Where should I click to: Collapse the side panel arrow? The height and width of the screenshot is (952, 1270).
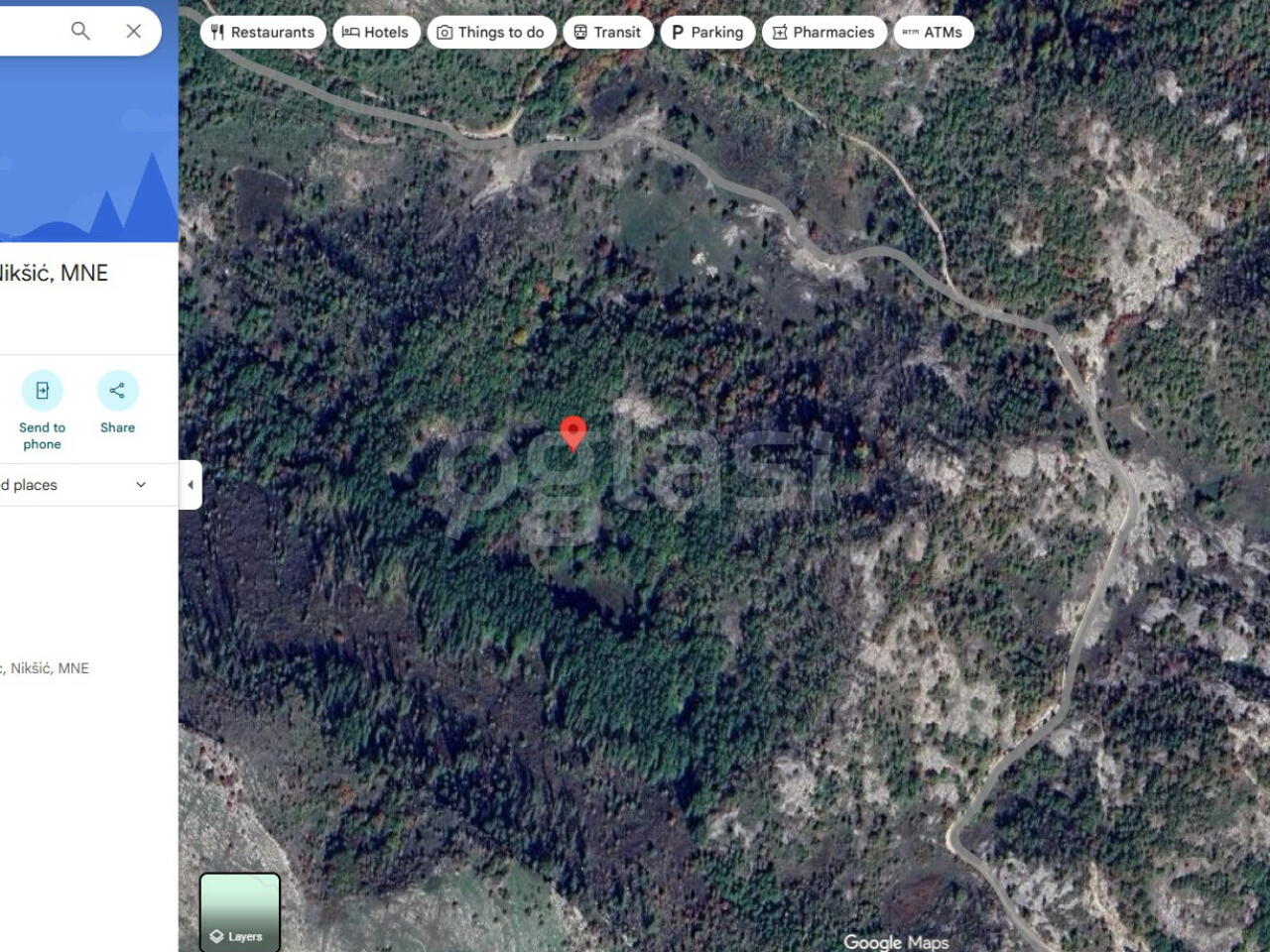point(190,485)
